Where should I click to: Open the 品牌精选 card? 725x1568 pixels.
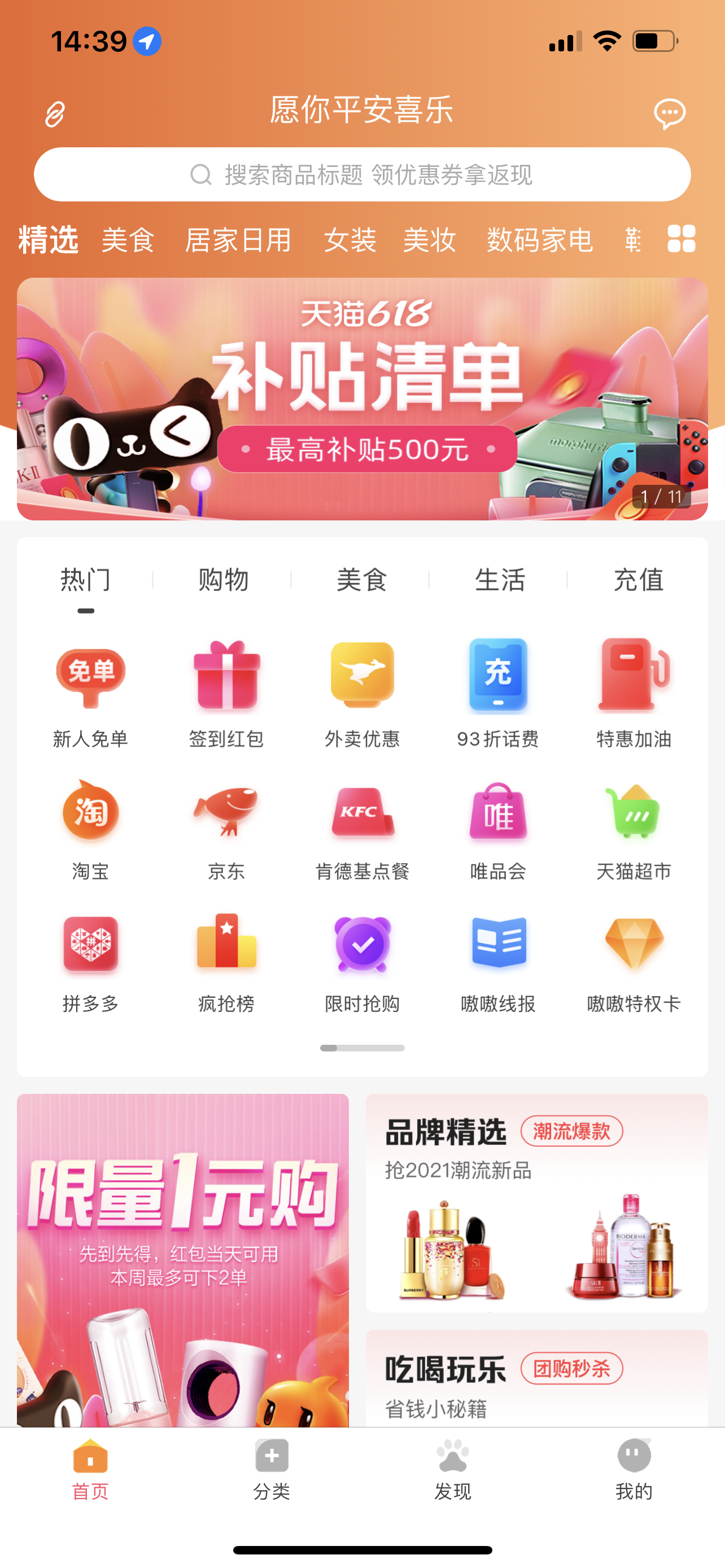click(536, 1202)
